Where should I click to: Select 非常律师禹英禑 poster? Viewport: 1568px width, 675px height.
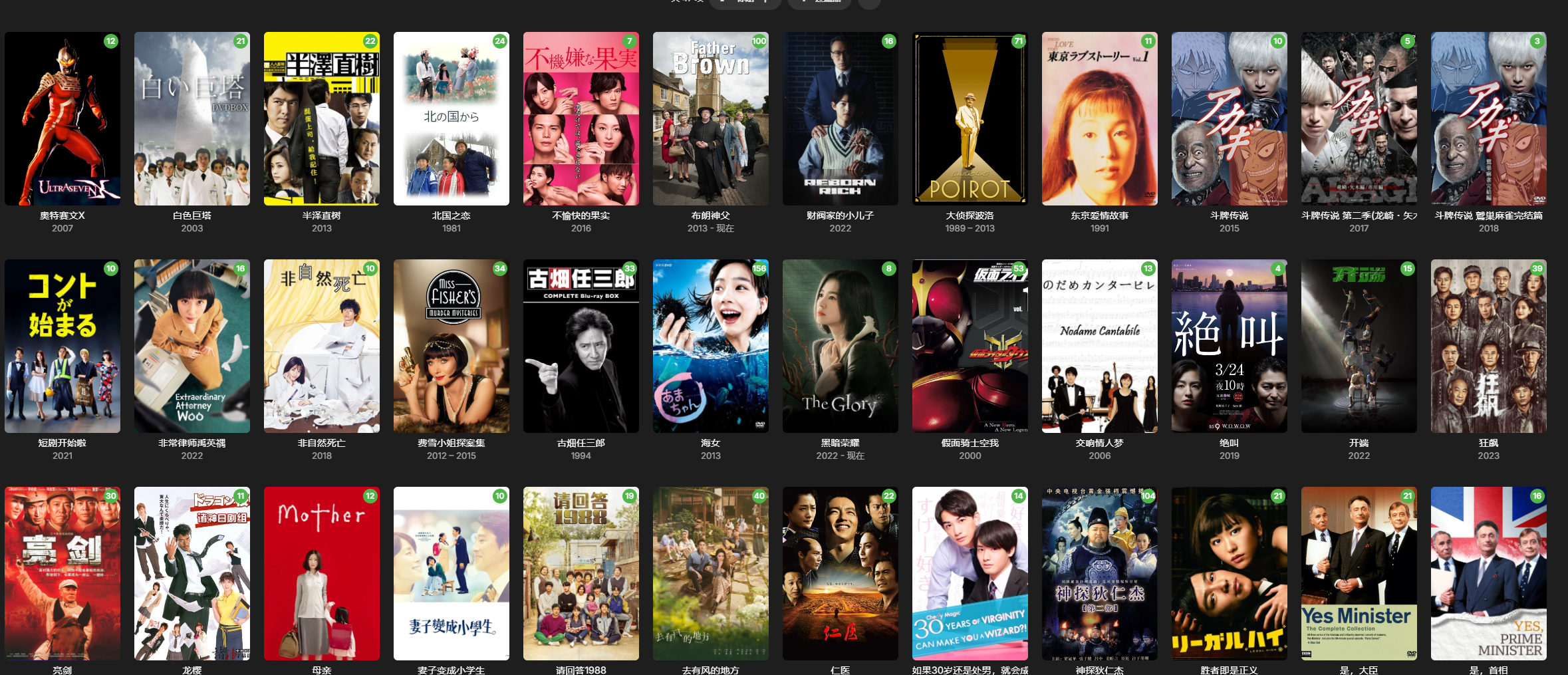tap(192, 346)
